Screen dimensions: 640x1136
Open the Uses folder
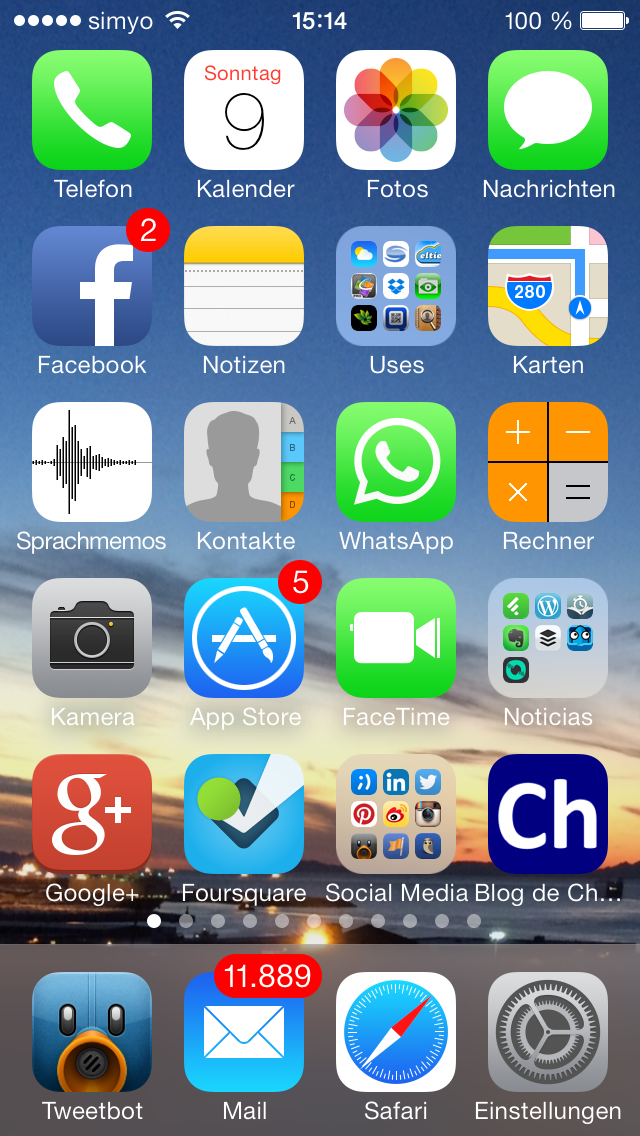396,286
